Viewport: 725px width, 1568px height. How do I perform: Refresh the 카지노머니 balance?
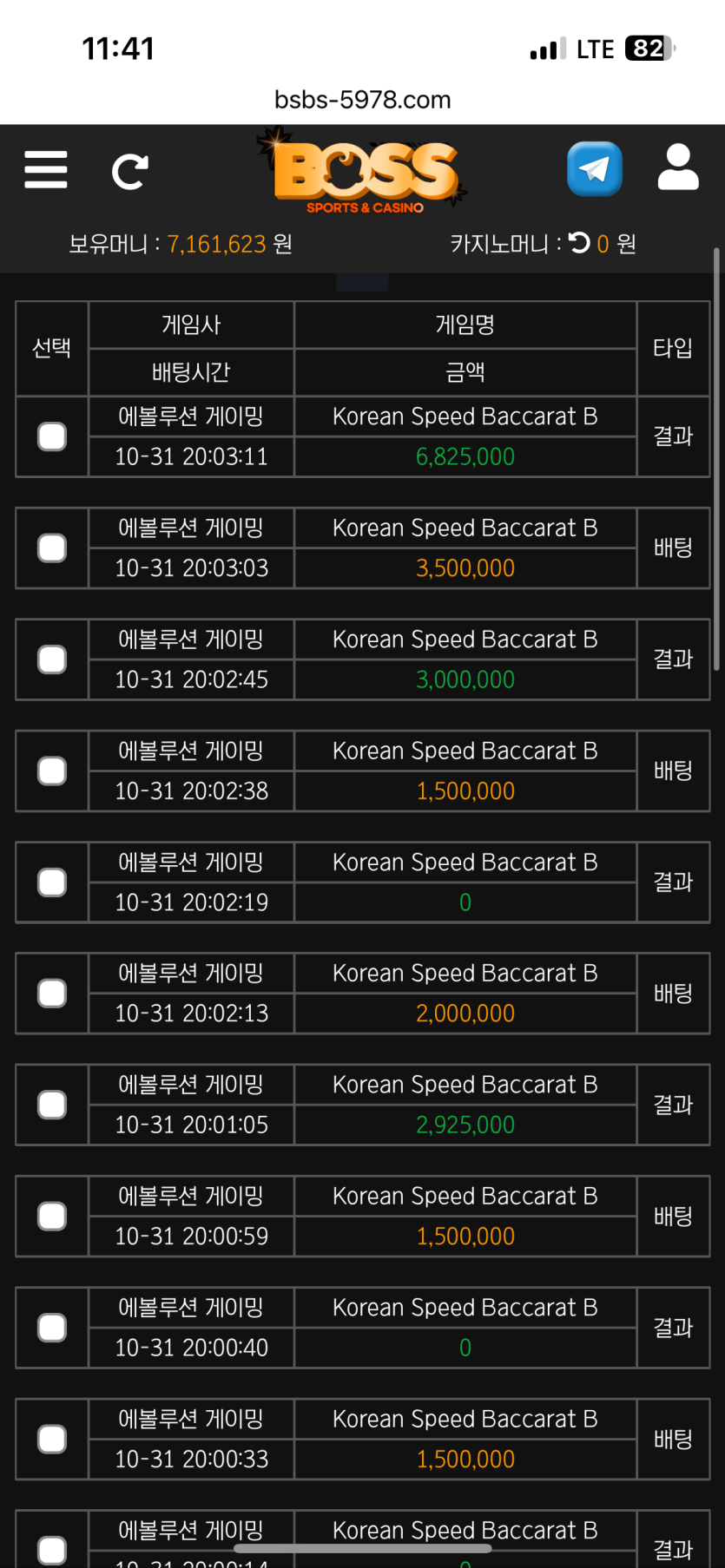point(579,243)
